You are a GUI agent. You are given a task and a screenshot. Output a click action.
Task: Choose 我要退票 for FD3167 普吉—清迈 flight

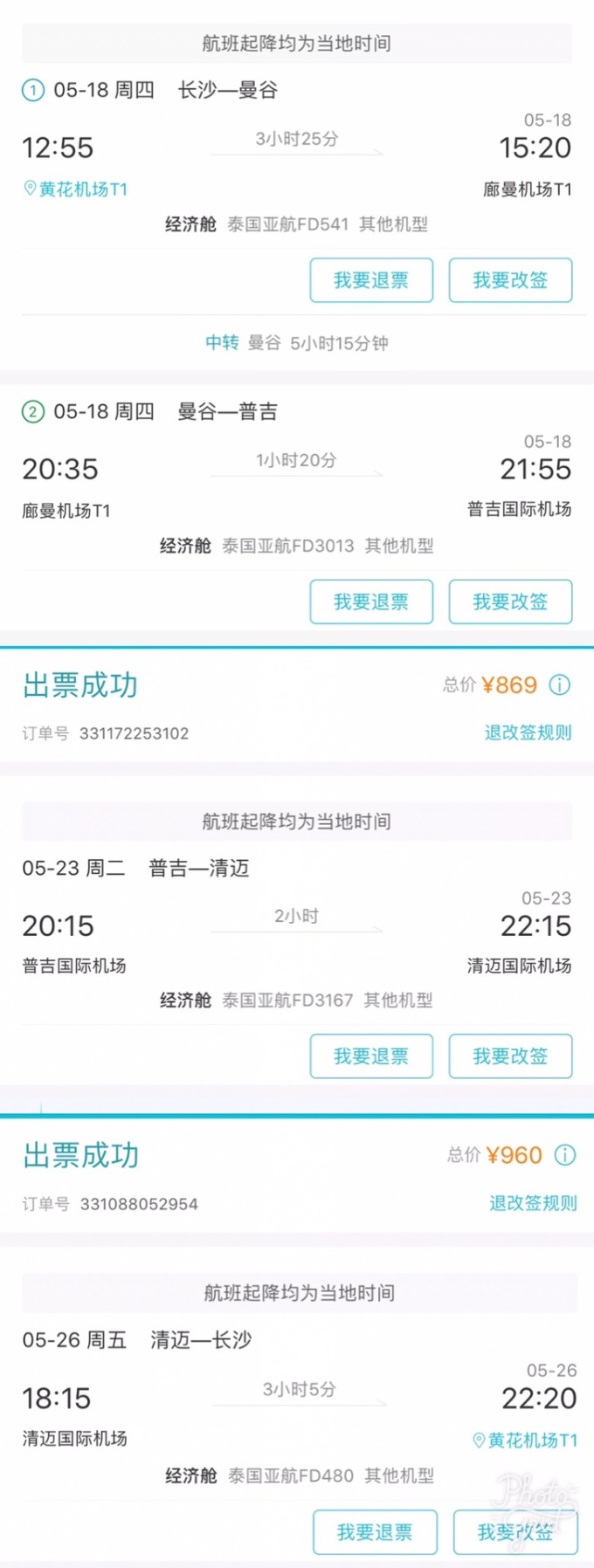point(371,1056)
